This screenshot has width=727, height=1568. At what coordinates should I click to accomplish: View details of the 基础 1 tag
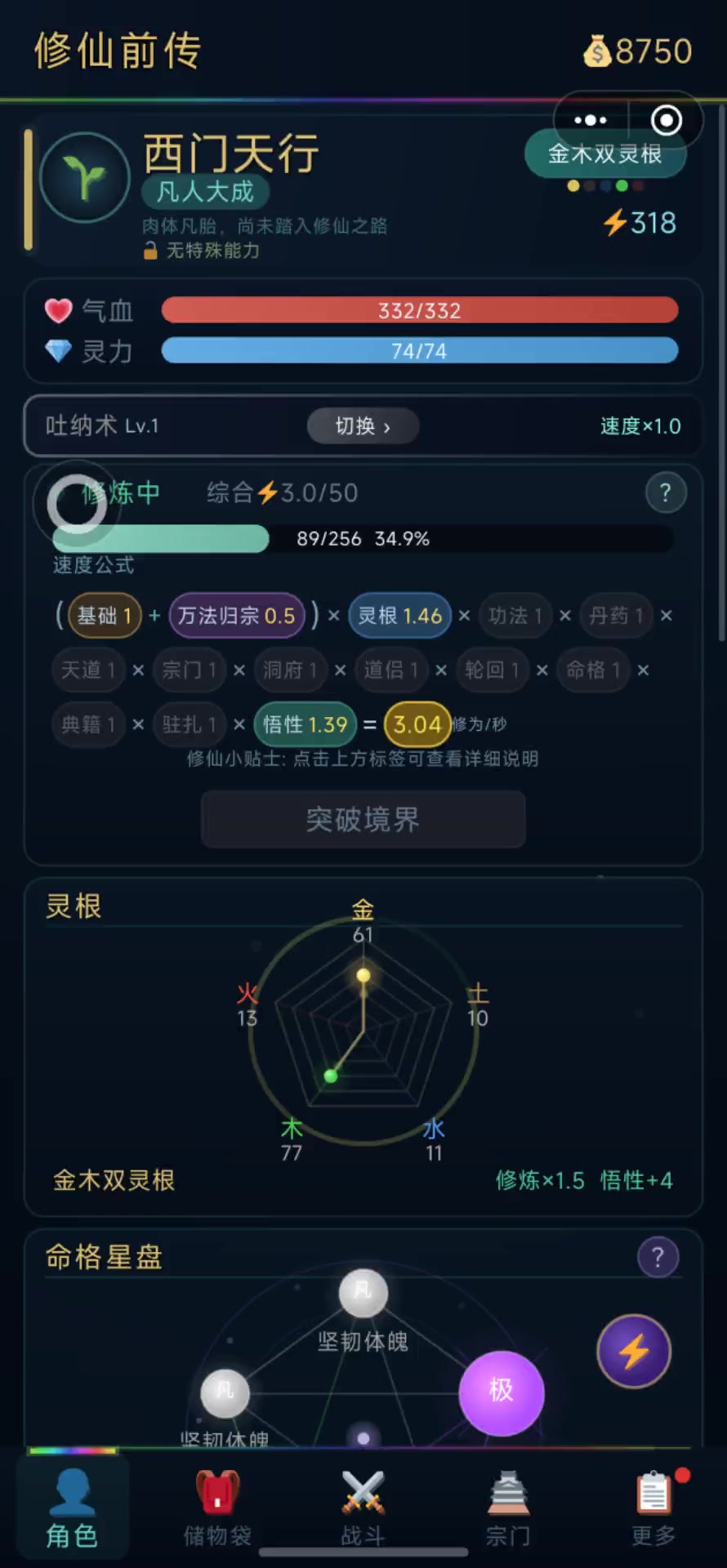(x=105, y=615)
